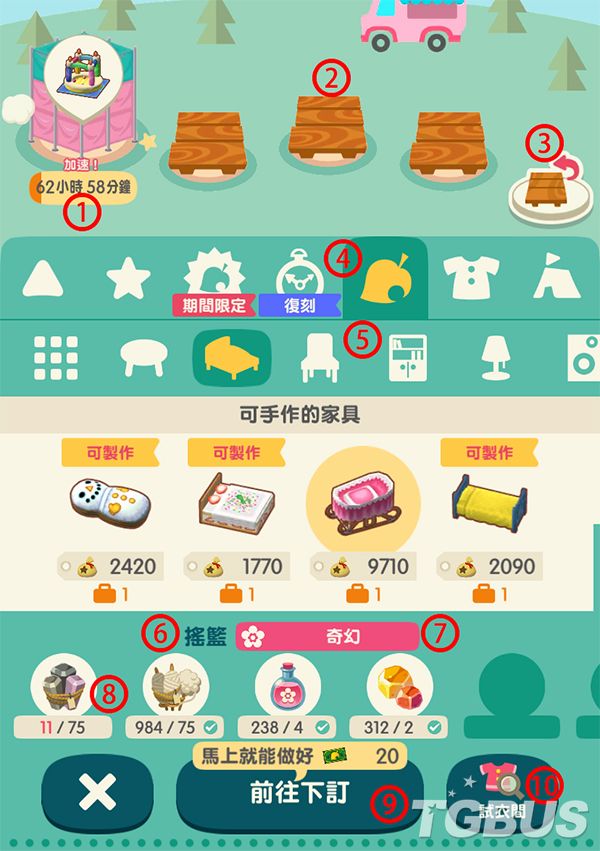
Task: Filter furniture by the lamp icon
Action: [x=494, y=357]
